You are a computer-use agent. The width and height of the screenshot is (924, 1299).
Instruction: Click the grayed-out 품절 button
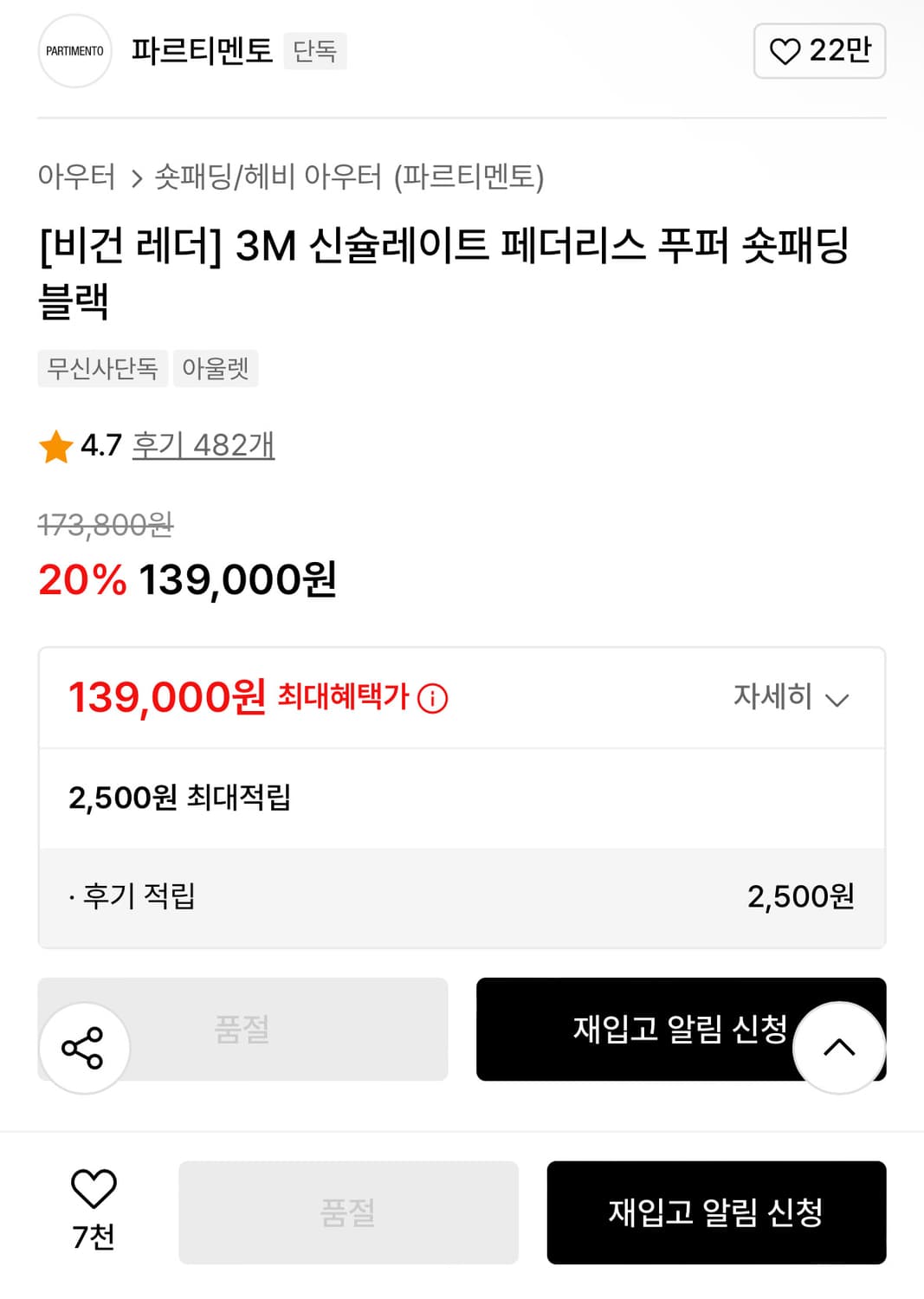[242, 1030]
